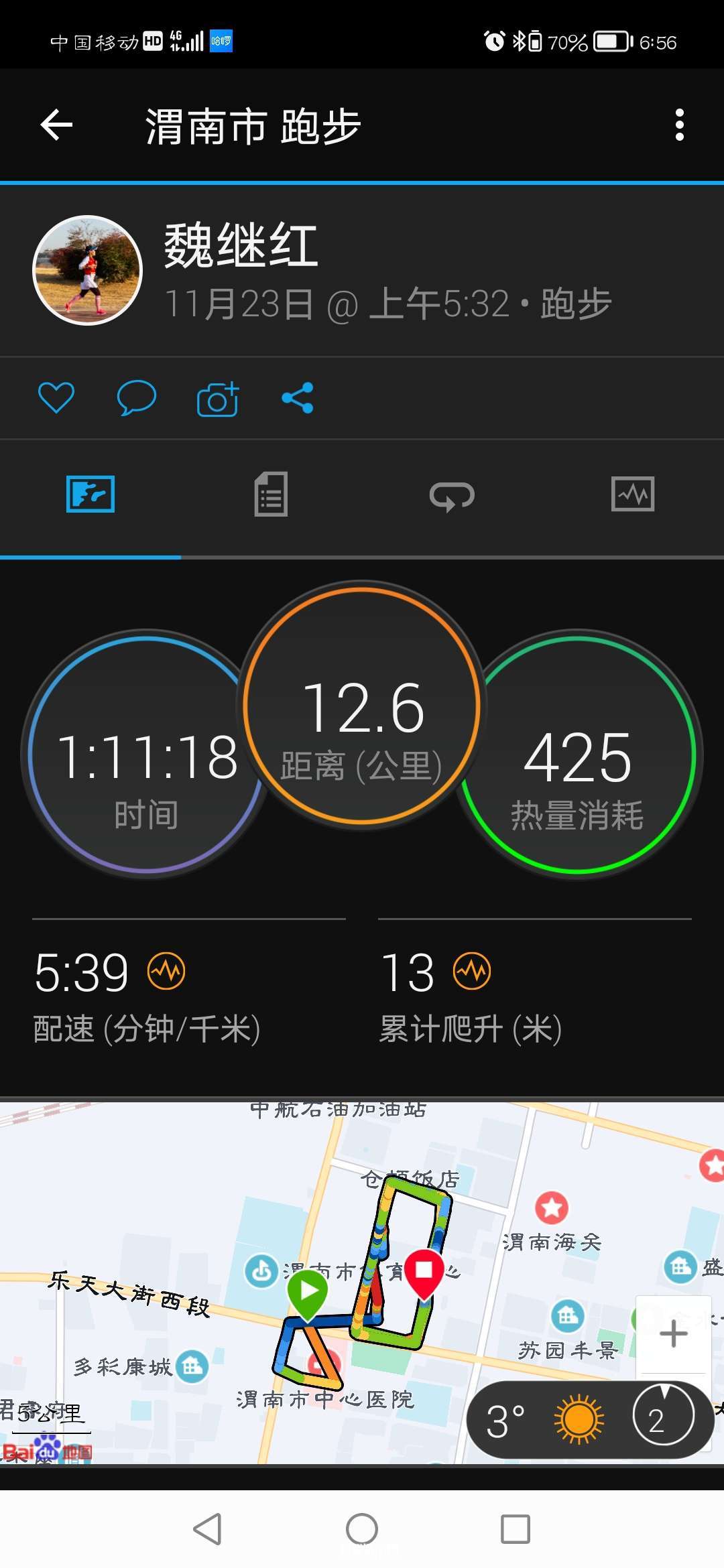
Task: Open elevation insights next to 13
Action: (472, 971)
